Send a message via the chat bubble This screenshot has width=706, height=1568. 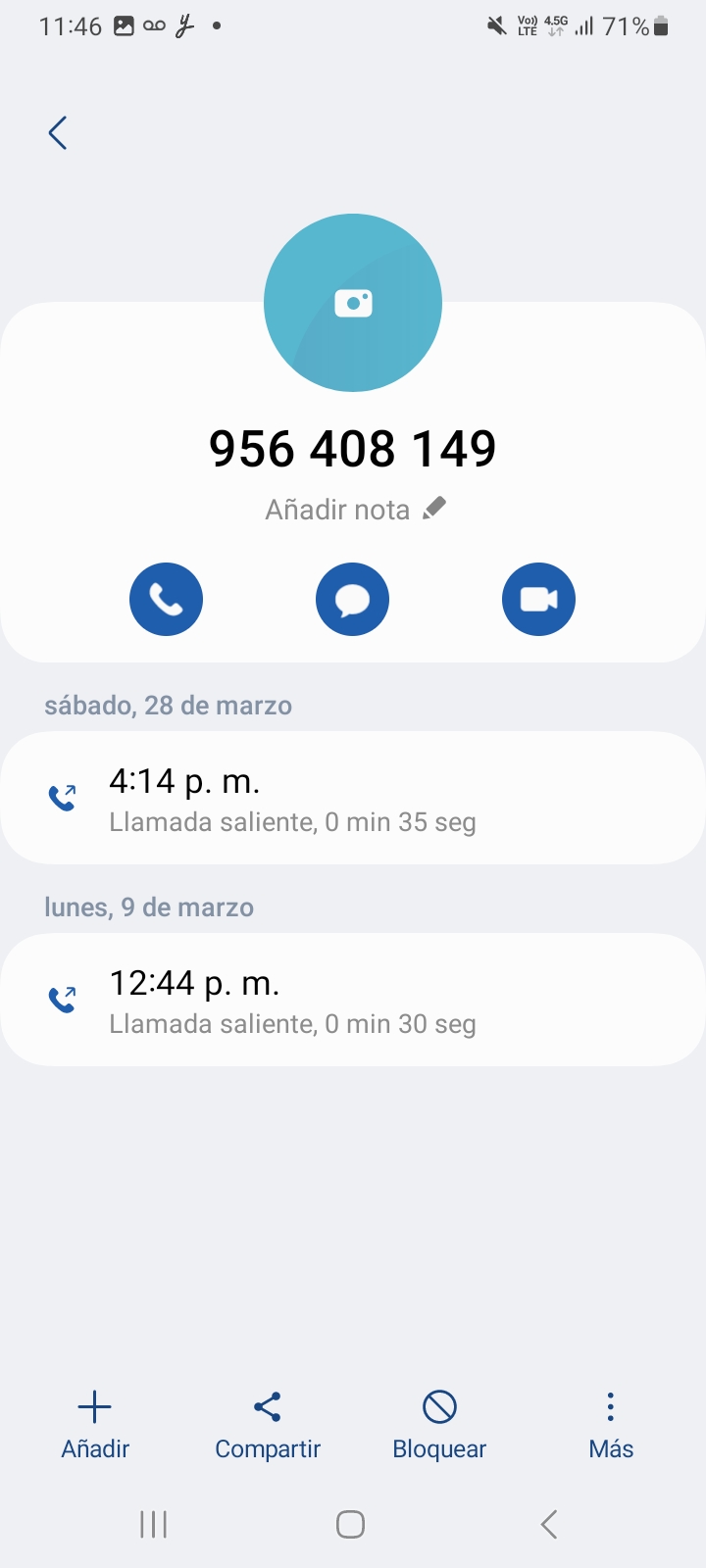pyautogui.click(x=353, y=600)
